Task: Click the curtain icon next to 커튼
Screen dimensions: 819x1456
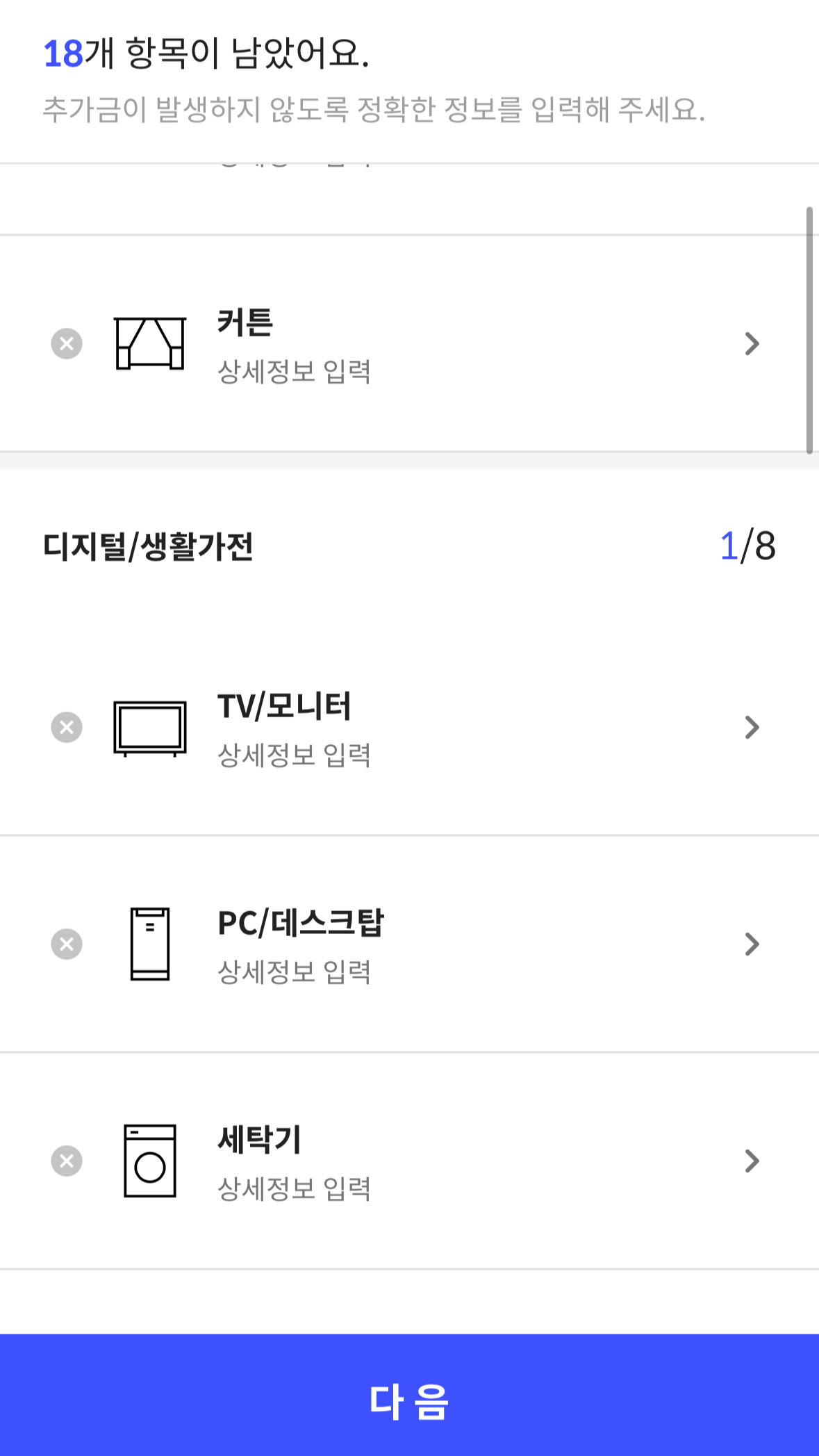Action: tap(149, 343)
